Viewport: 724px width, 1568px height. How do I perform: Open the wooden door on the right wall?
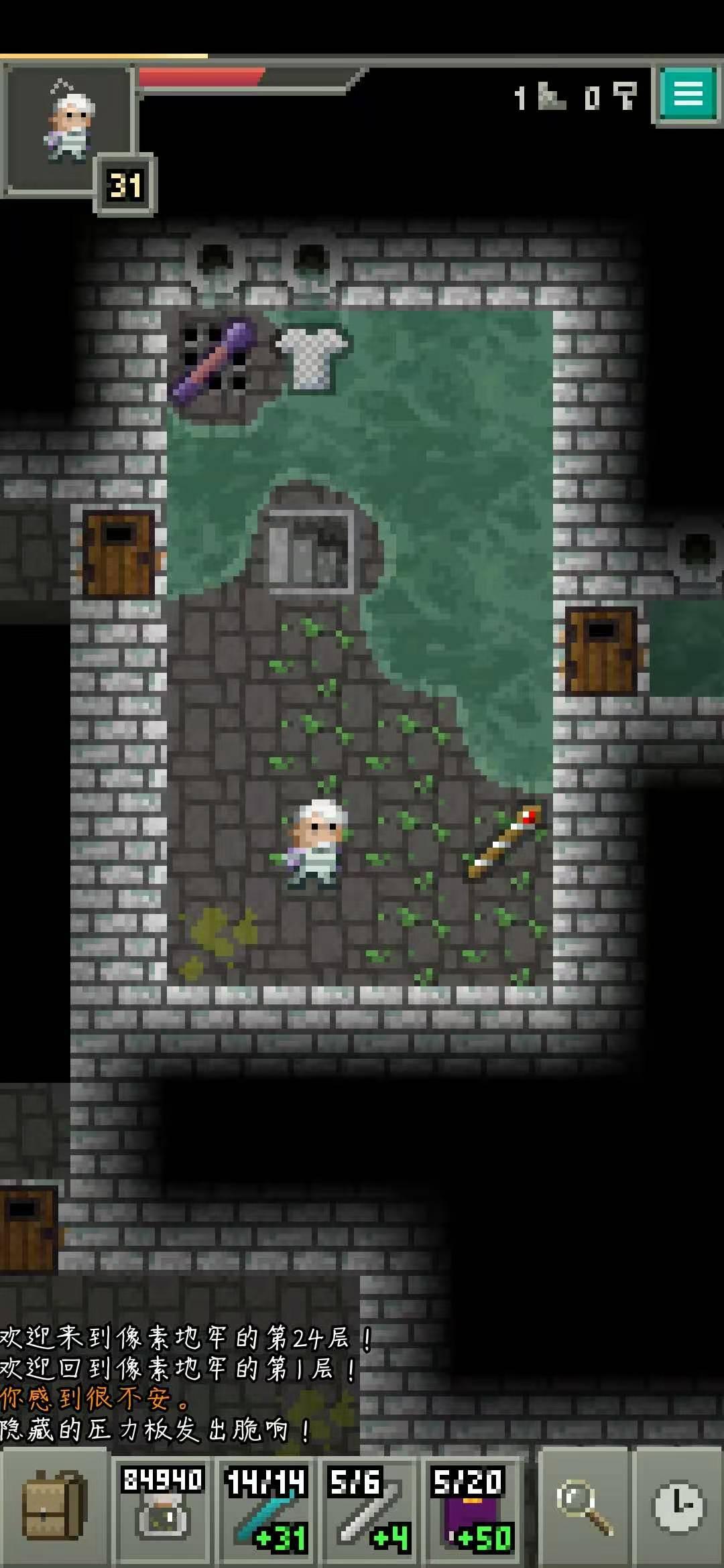pos(601,650)
